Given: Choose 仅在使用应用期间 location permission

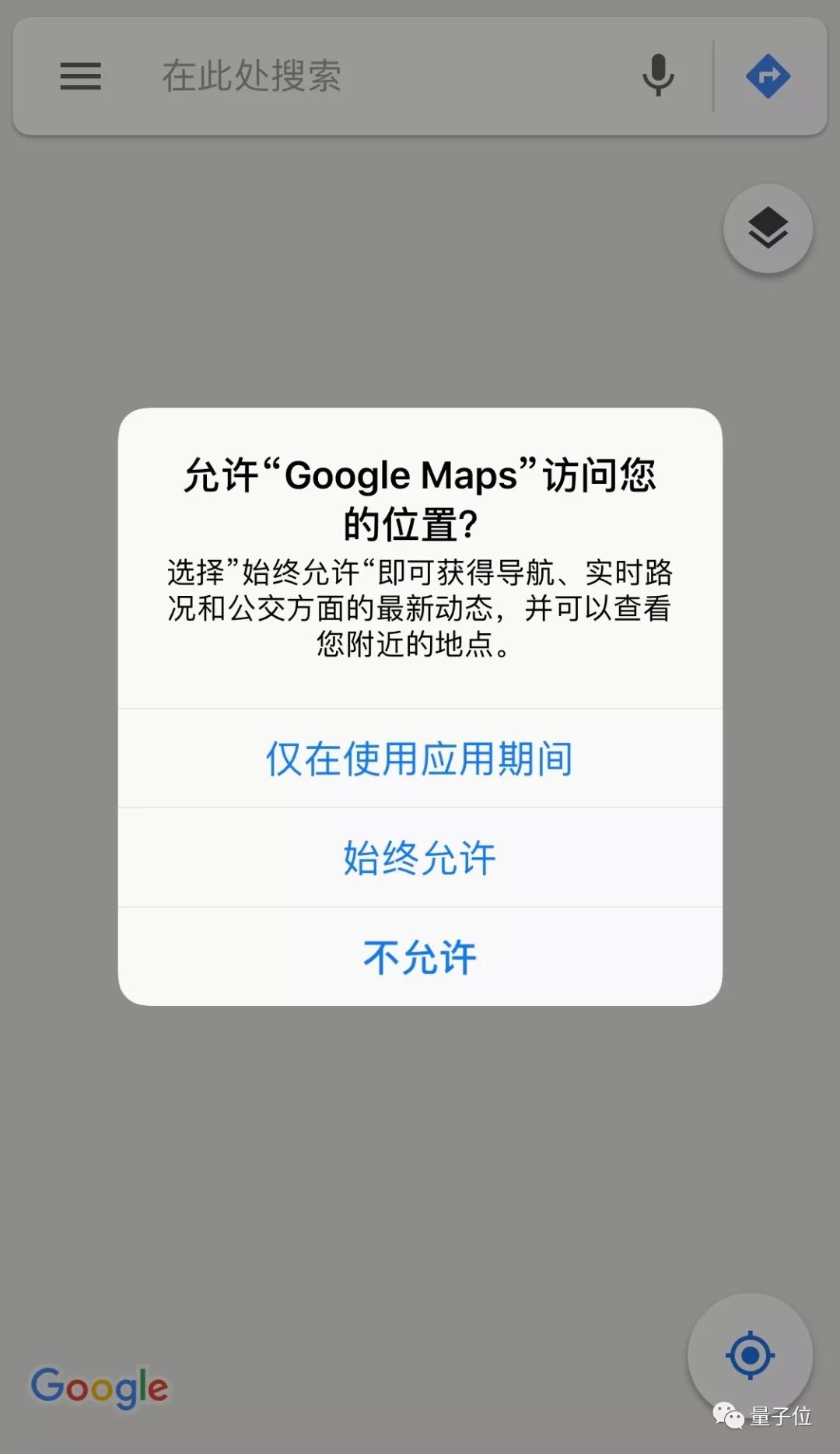Looking at the screenshot, I should pyautogui.click(x=420, y=759).
